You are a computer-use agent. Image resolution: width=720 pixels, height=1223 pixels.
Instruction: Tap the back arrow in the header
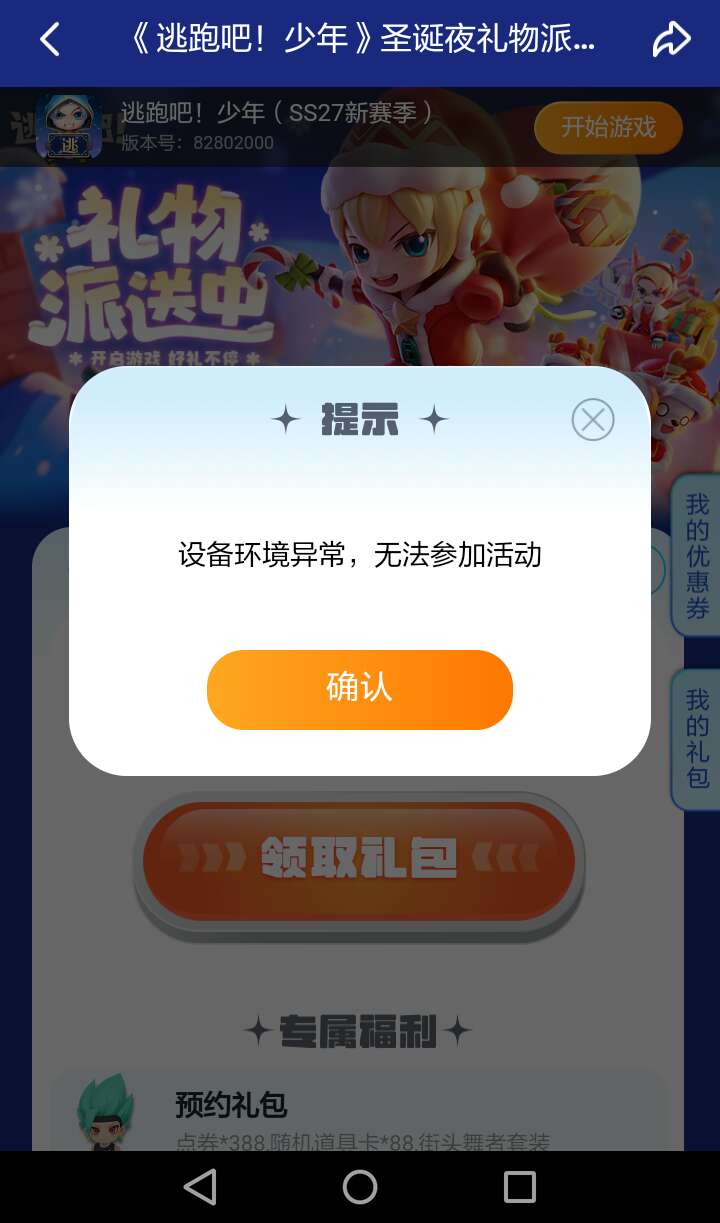click(50, 40)
